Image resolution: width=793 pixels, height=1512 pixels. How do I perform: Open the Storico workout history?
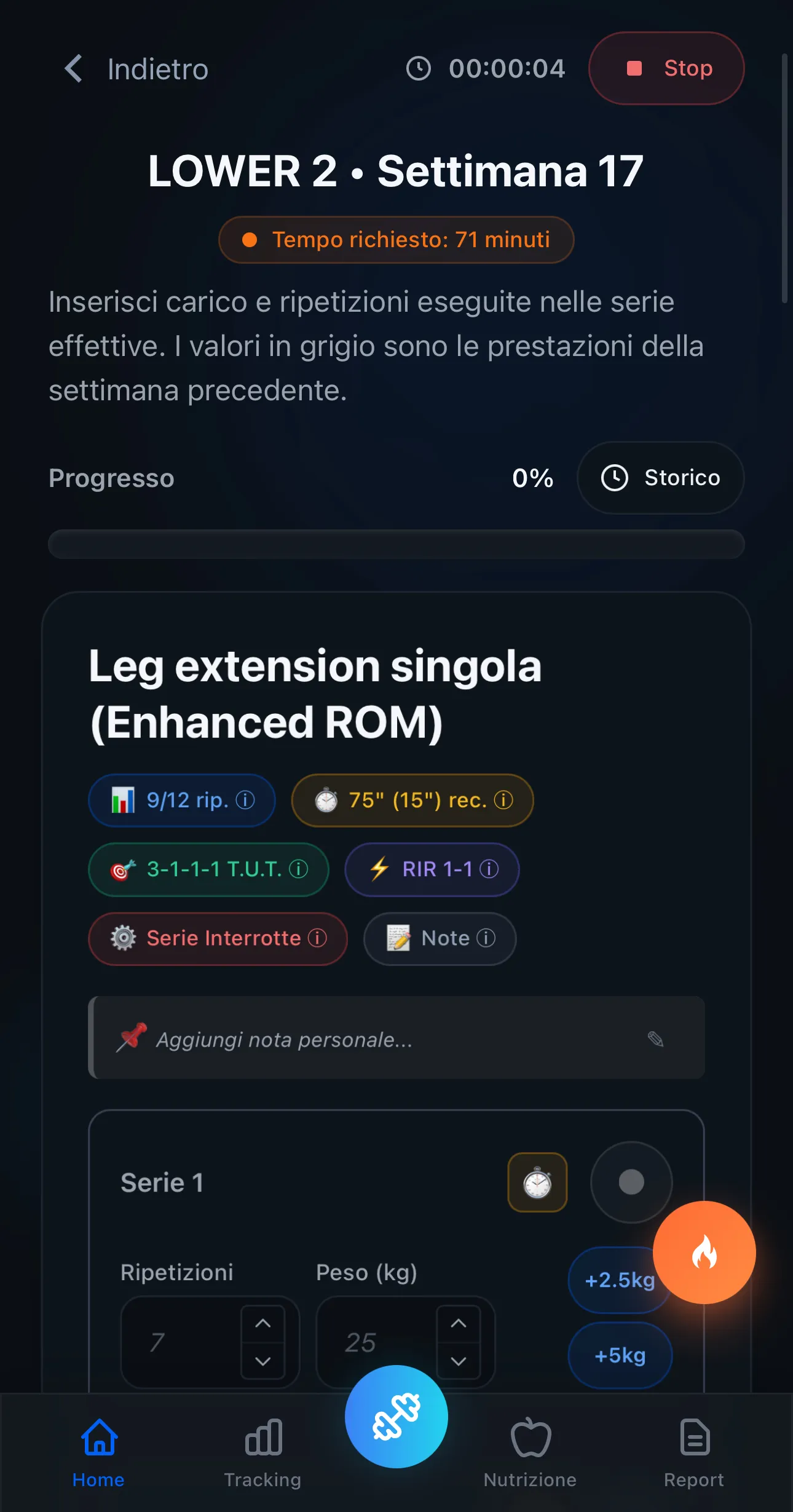[x=660, y=478]
